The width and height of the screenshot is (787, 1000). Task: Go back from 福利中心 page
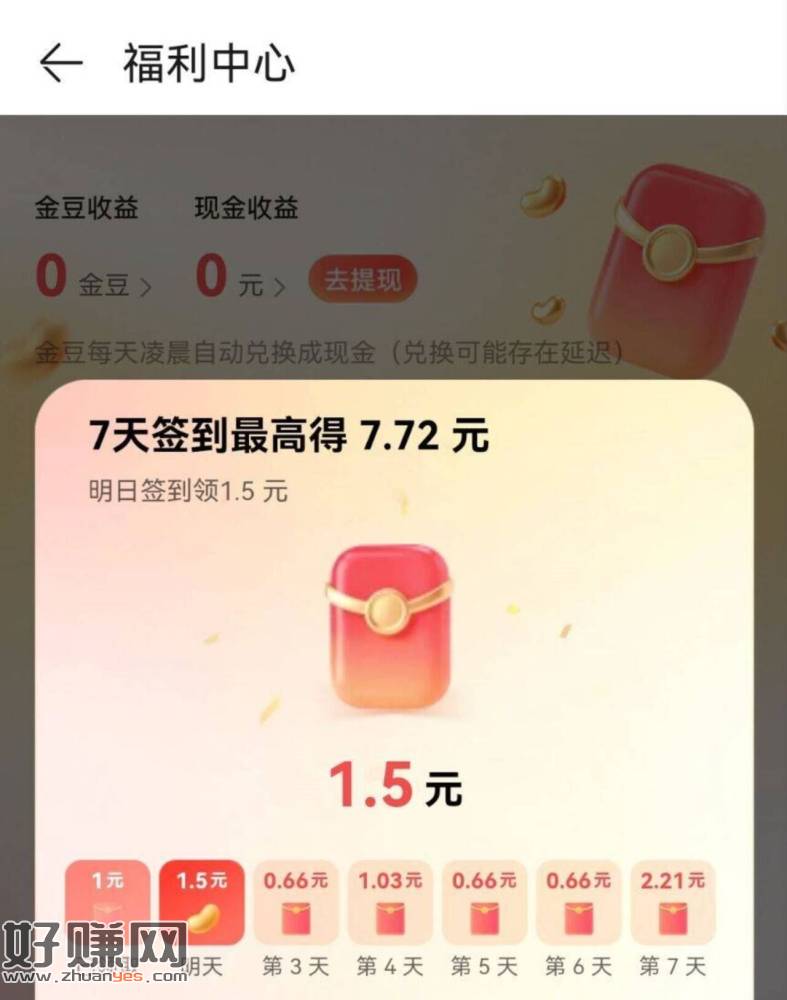(61, 62)
